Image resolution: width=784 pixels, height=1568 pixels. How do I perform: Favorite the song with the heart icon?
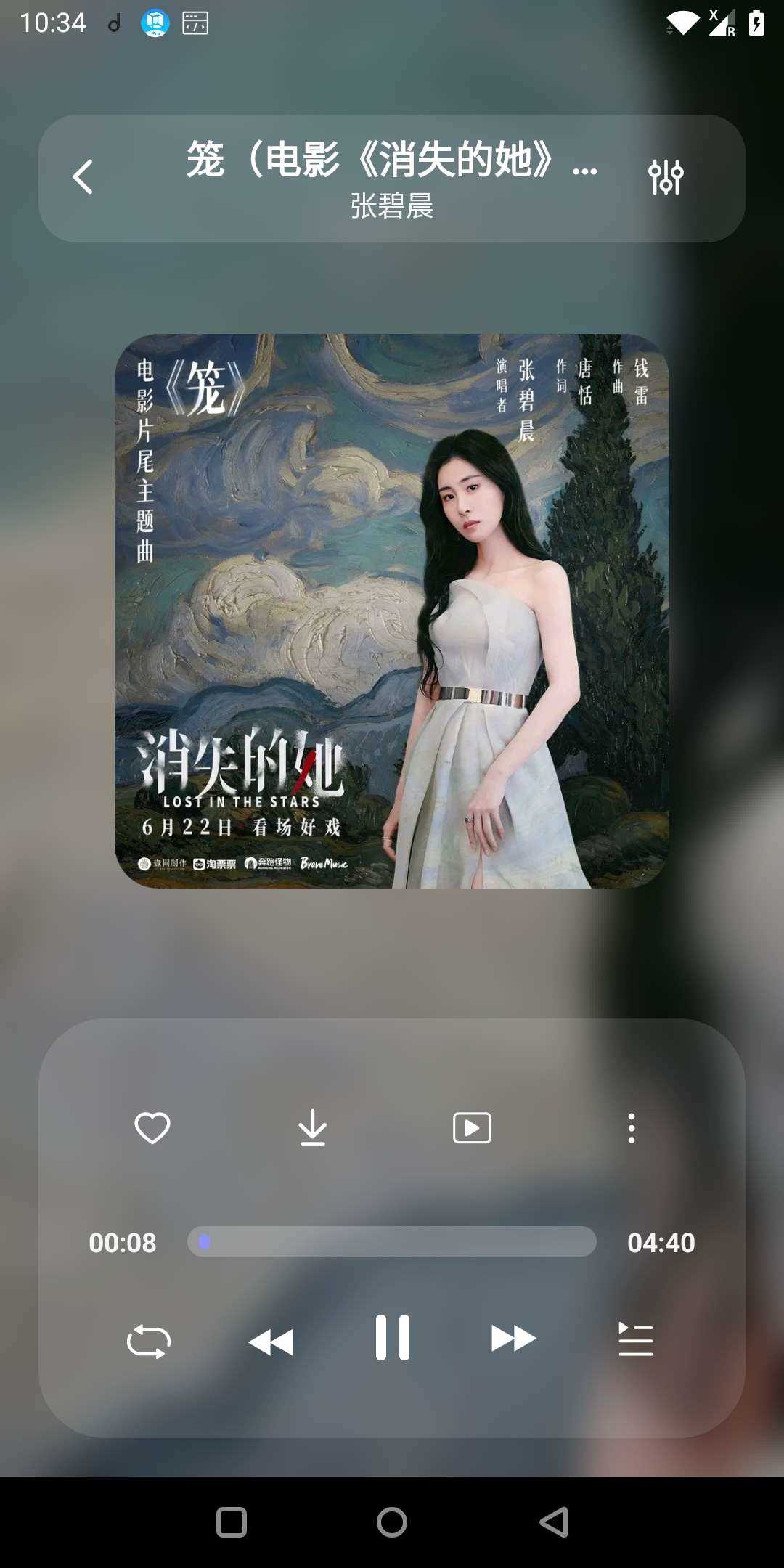pos(152,1127)
